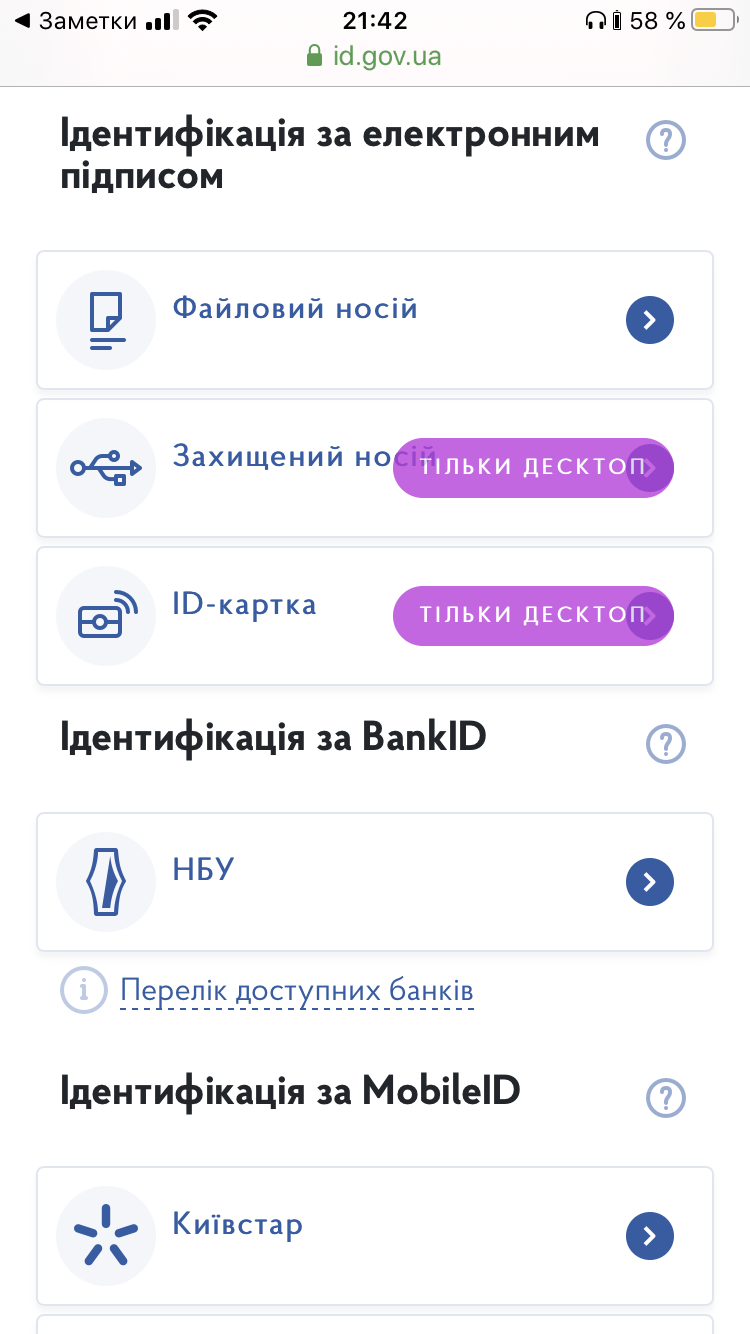The width and height of the screenshot is (750, 1334).
Task: Open help for MobileID identification
Action: (666, 1097)
